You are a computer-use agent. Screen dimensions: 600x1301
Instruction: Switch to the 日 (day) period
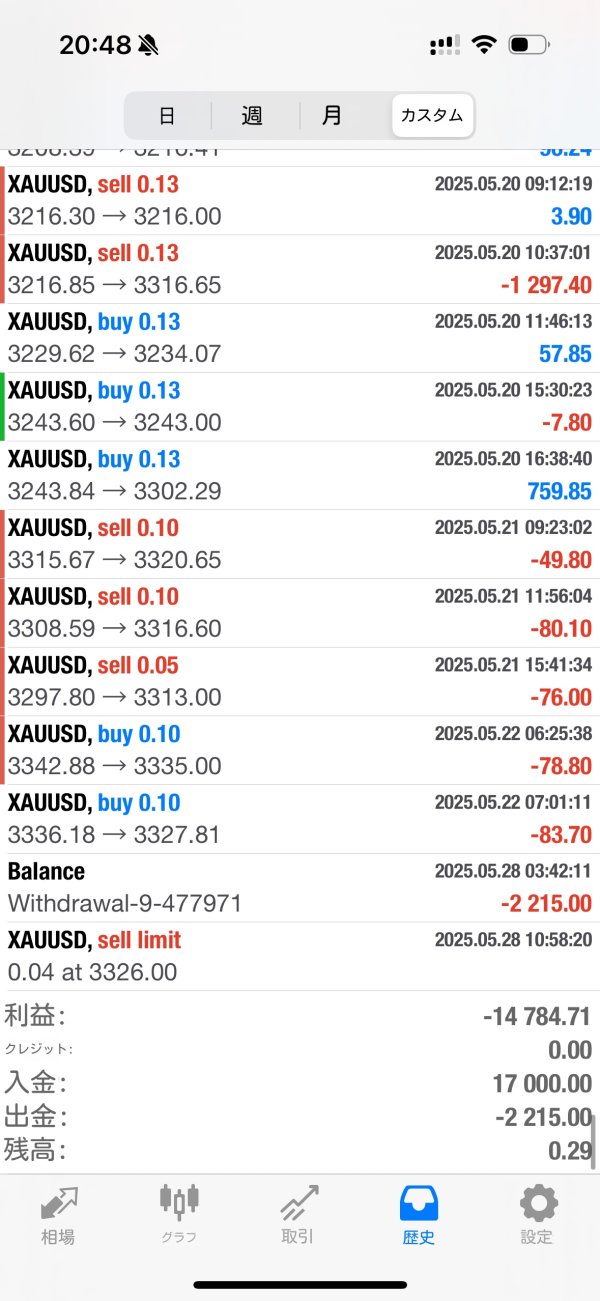point(167,116)
